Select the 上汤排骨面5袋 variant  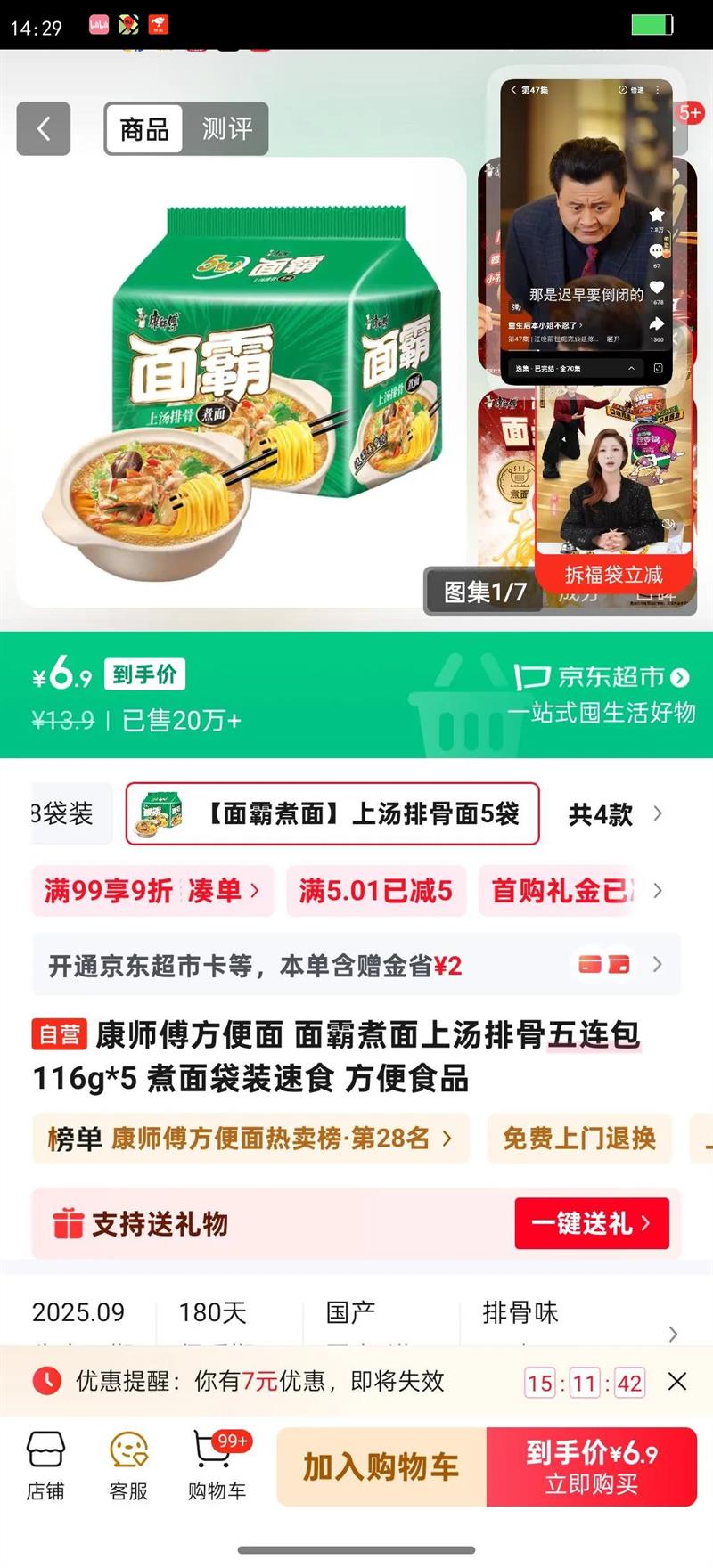(333, 813)
